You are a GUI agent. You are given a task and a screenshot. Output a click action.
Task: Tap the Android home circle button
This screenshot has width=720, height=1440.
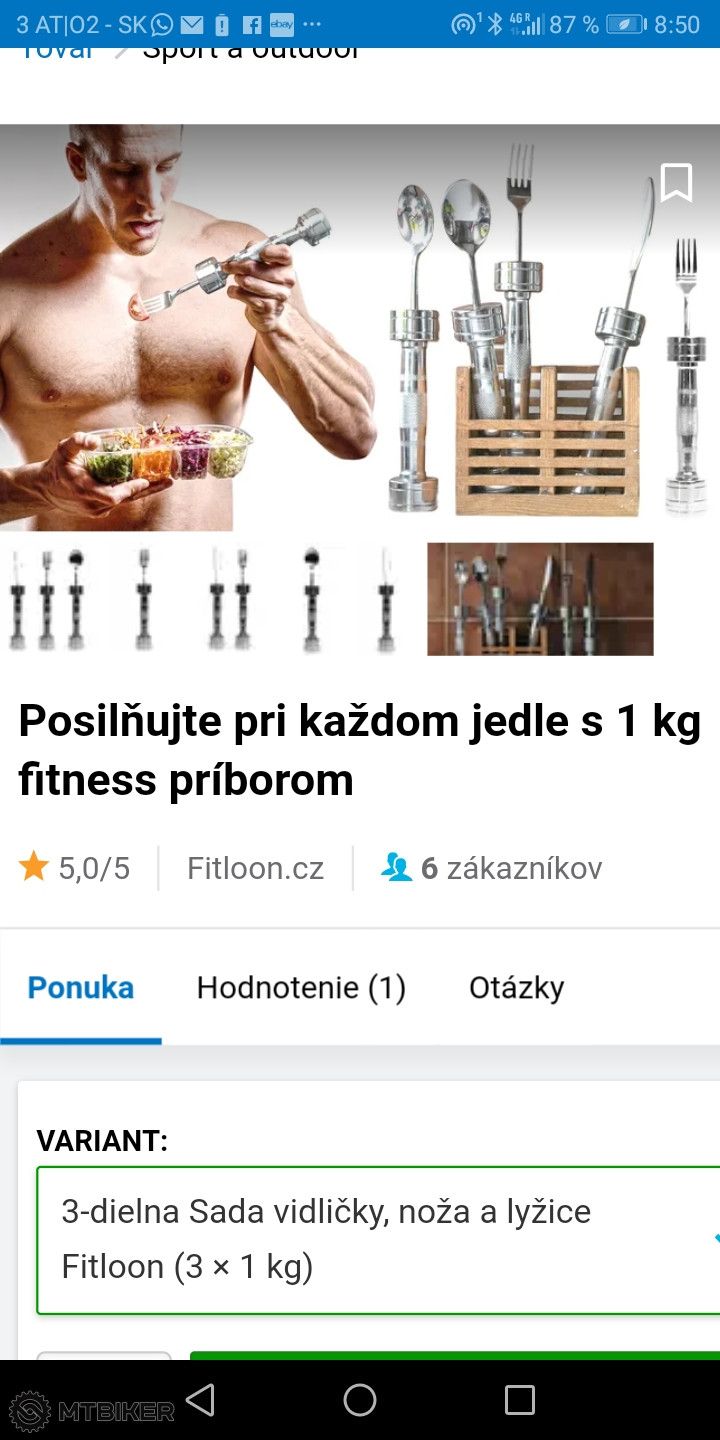pyautogui.click(x=360, y=1402)
